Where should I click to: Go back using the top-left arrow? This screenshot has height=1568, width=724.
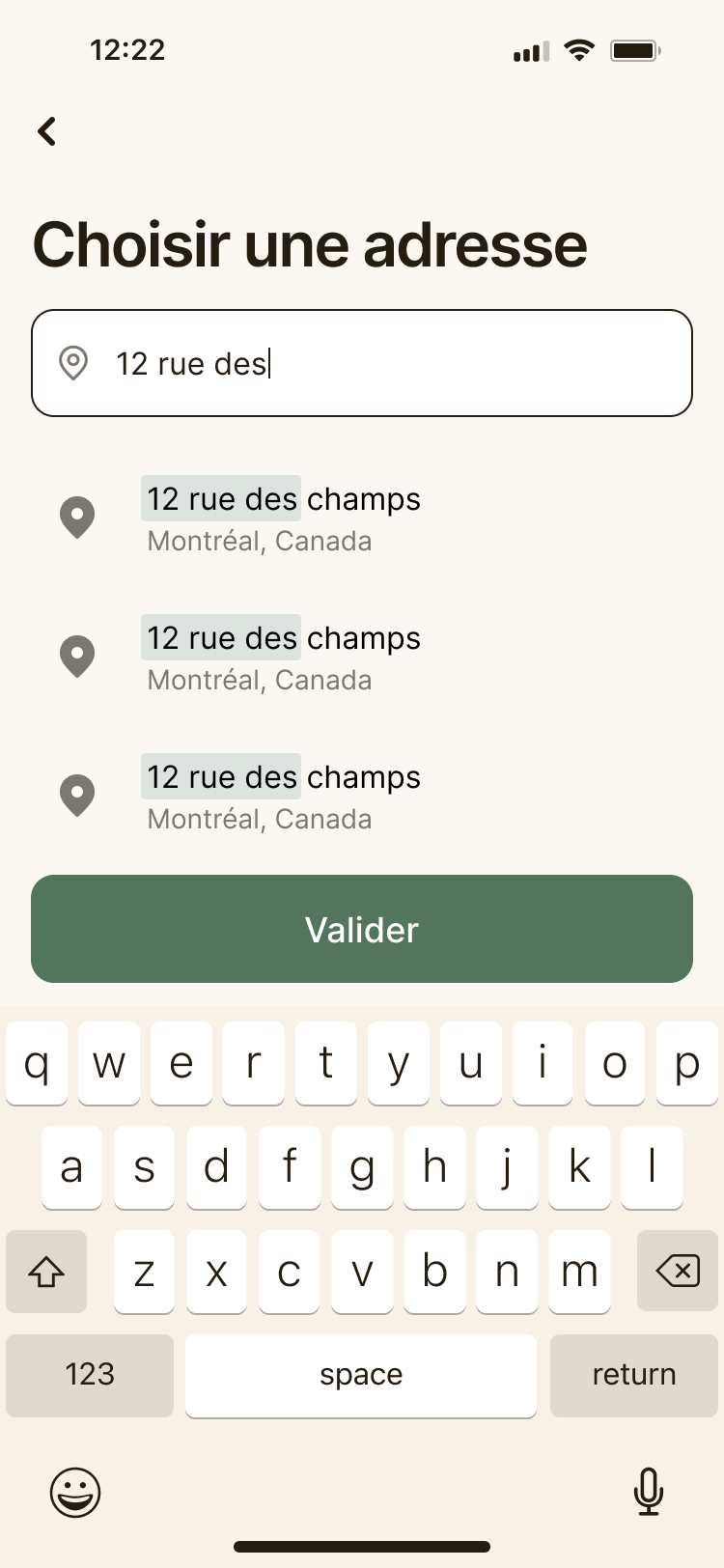tap(46, 131)
